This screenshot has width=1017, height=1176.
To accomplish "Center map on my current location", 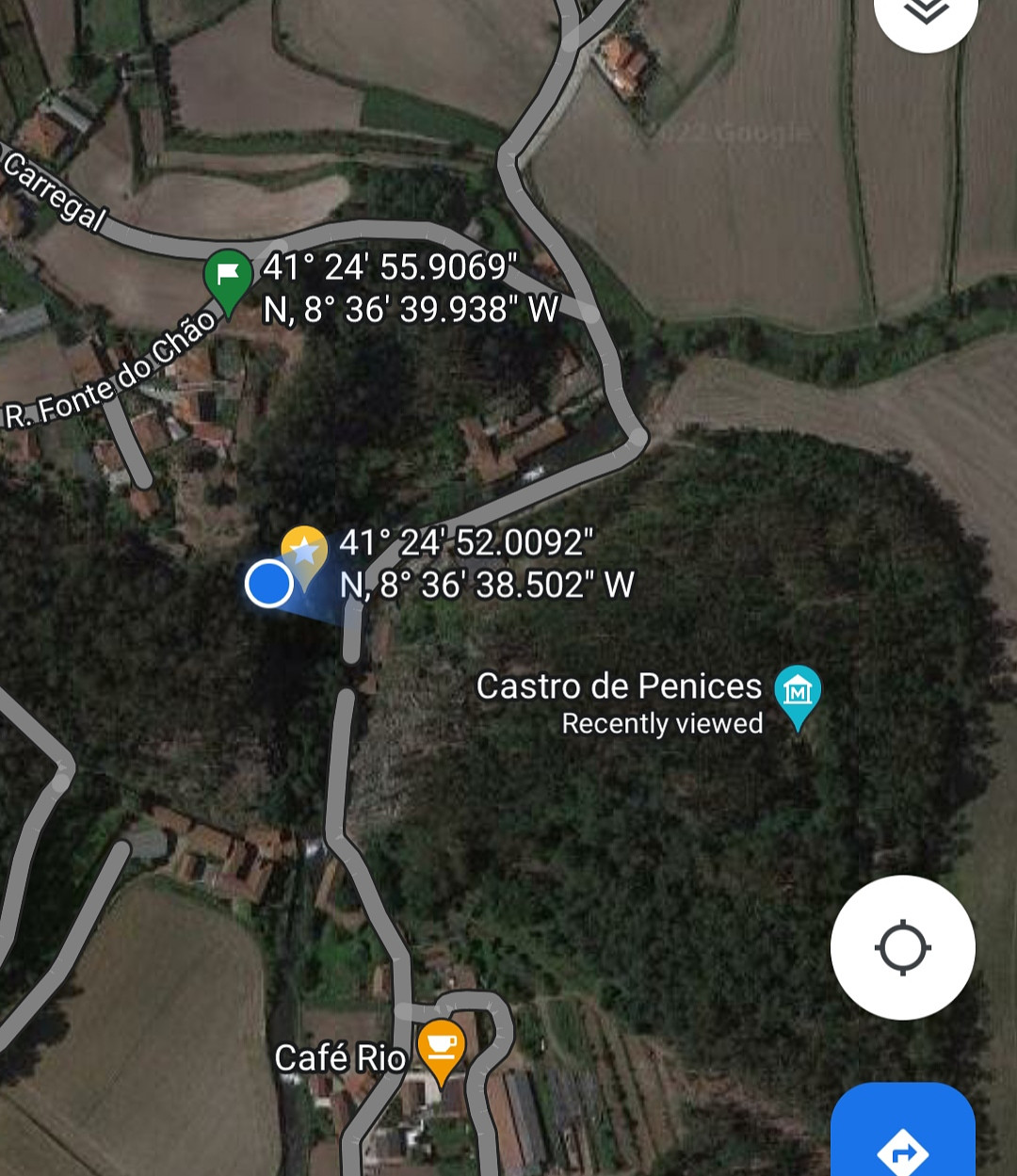I will tap(902, 947).
